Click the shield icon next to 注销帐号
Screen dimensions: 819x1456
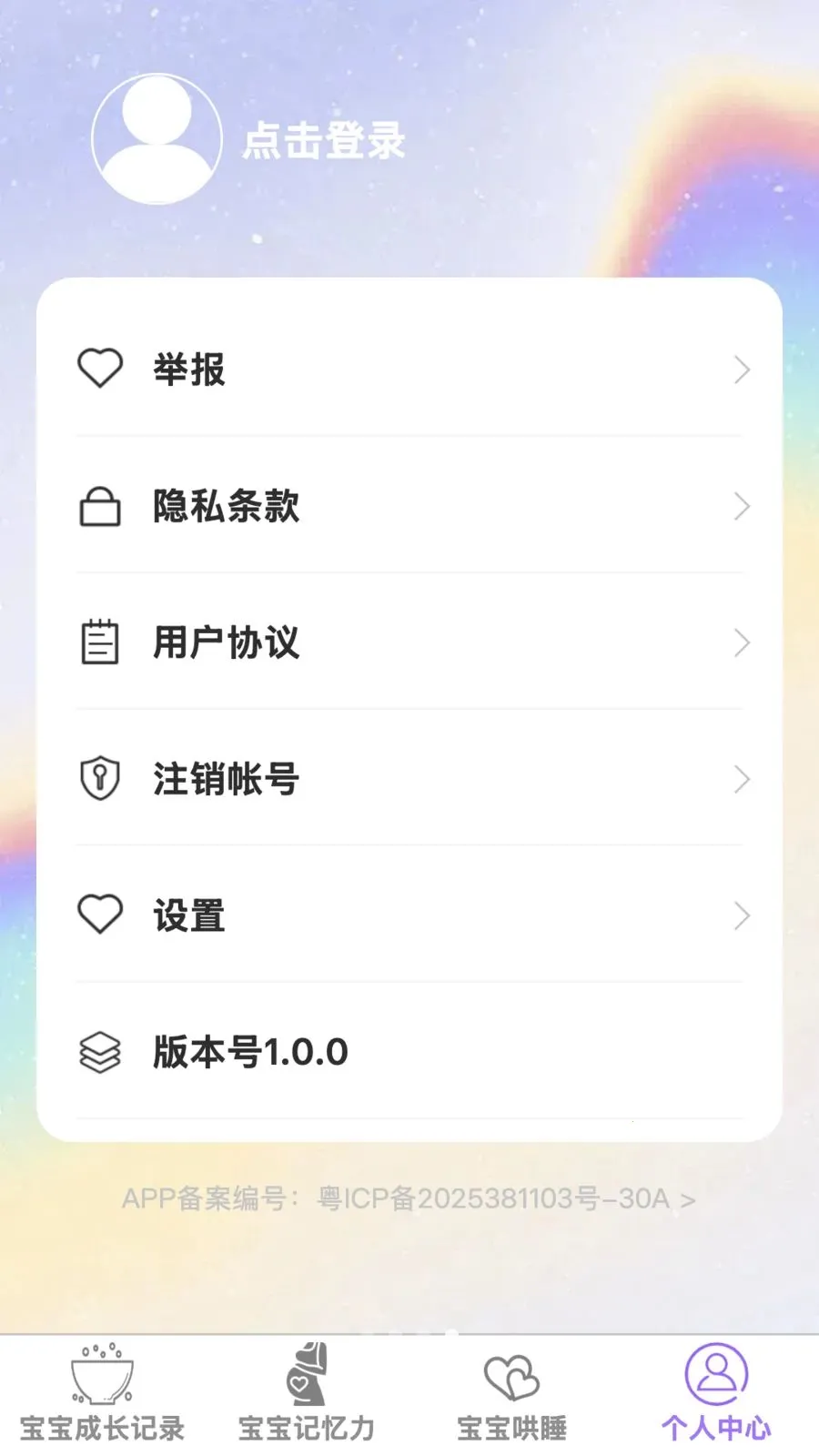tap(98, 779)
